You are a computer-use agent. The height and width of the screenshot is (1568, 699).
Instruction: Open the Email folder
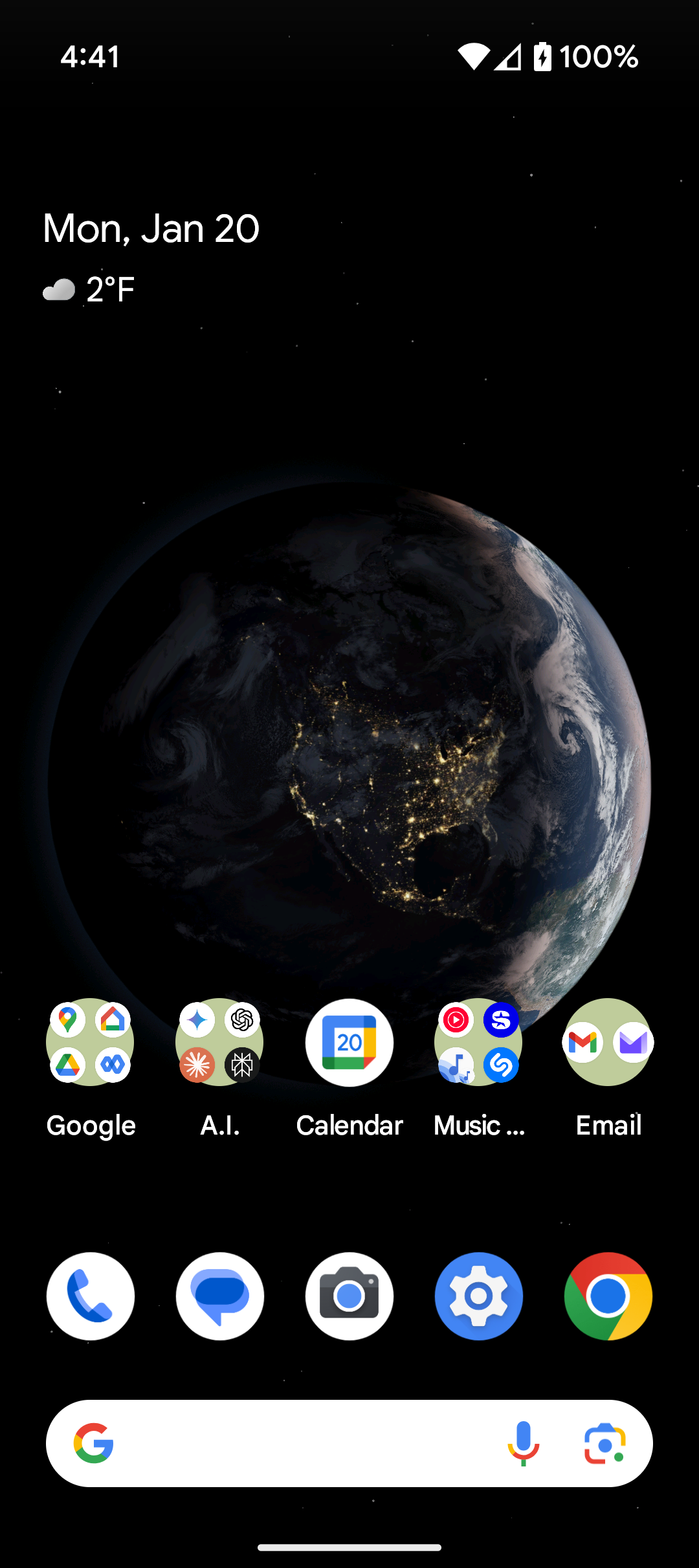[608, 1042]
